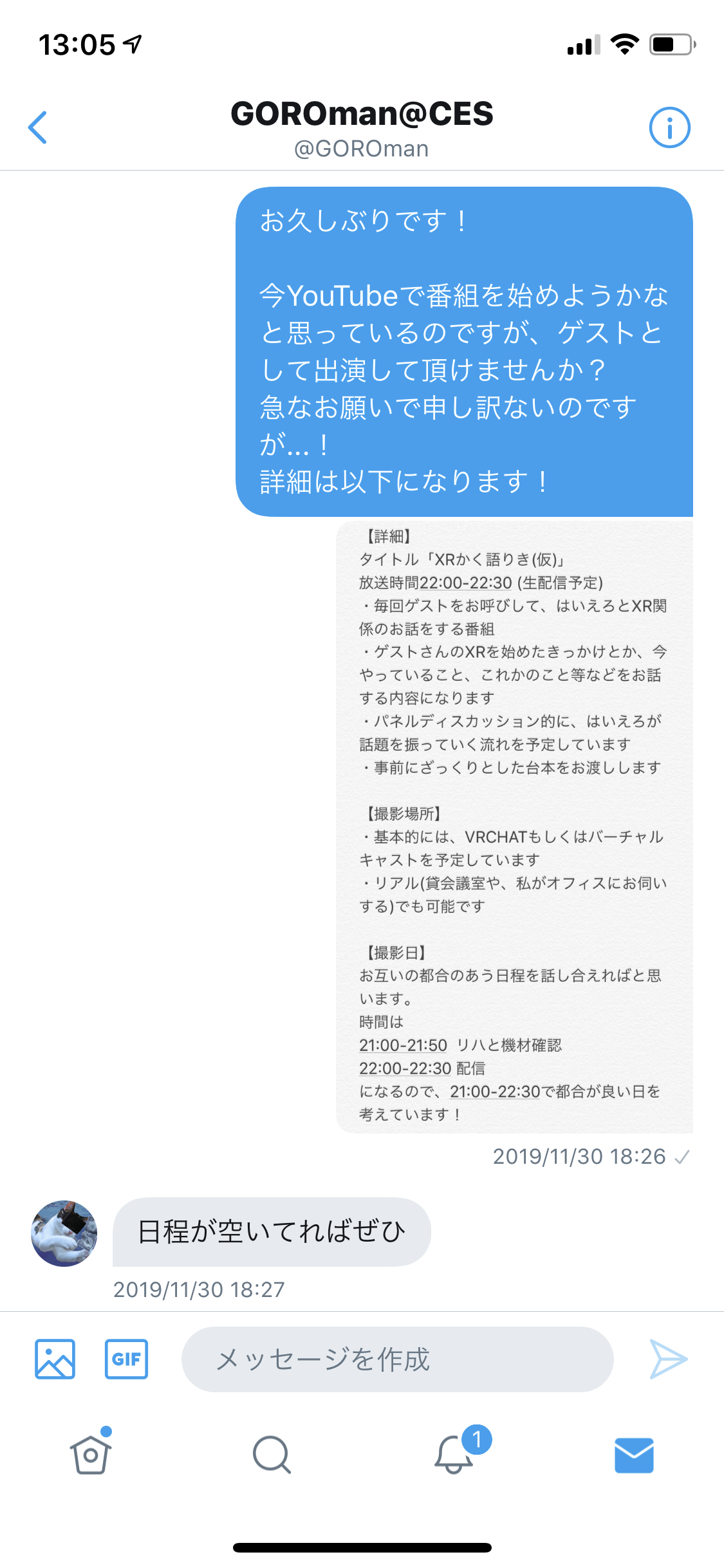The height and width of the screenshot is (1568, 724).
Task: Go back to the message list
Action: pyautogui.click(x=38, y=127)
